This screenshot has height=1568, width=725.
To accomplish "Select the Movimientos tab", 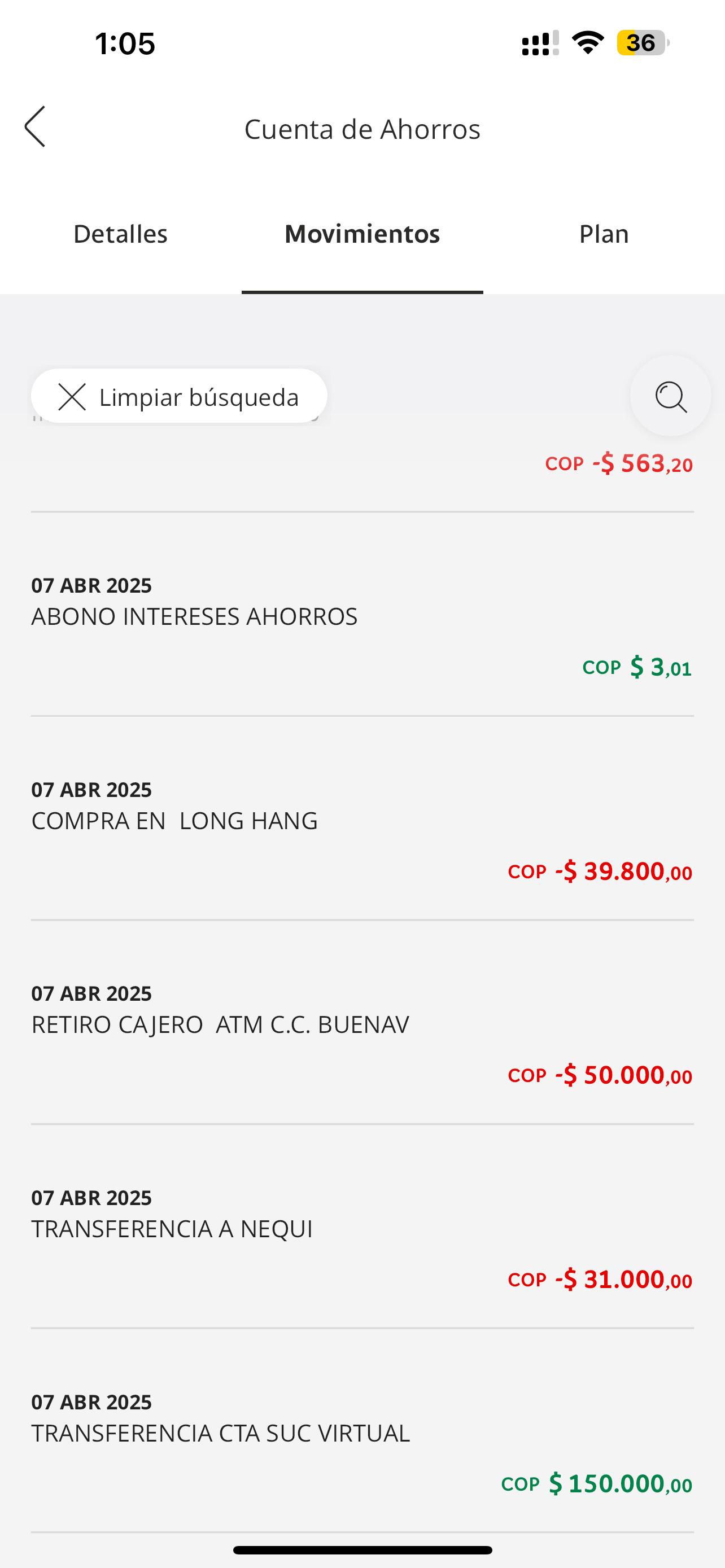I will [x=362, y=234].
